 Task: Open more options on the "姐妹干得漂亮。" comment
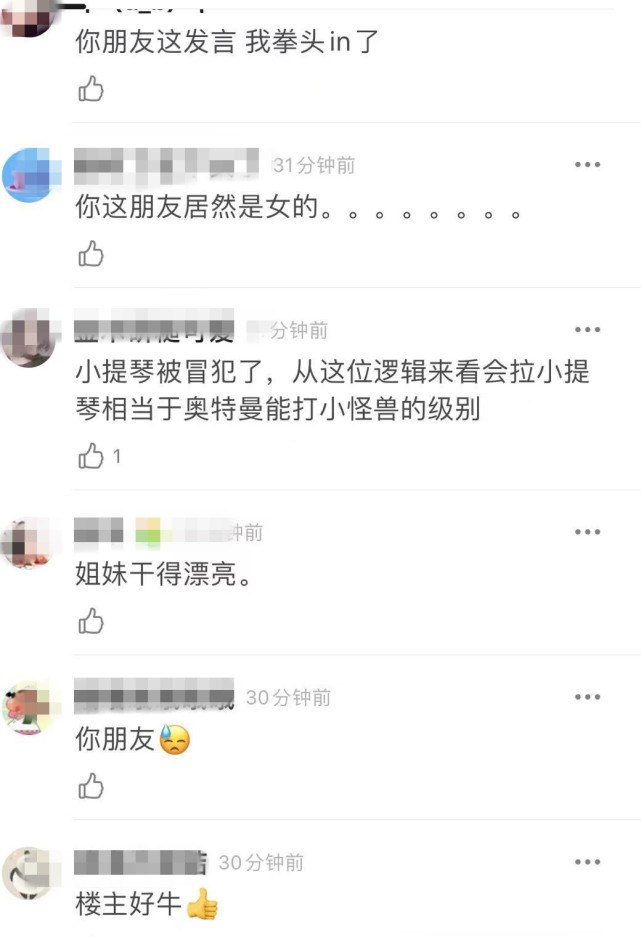click(587, 532)
